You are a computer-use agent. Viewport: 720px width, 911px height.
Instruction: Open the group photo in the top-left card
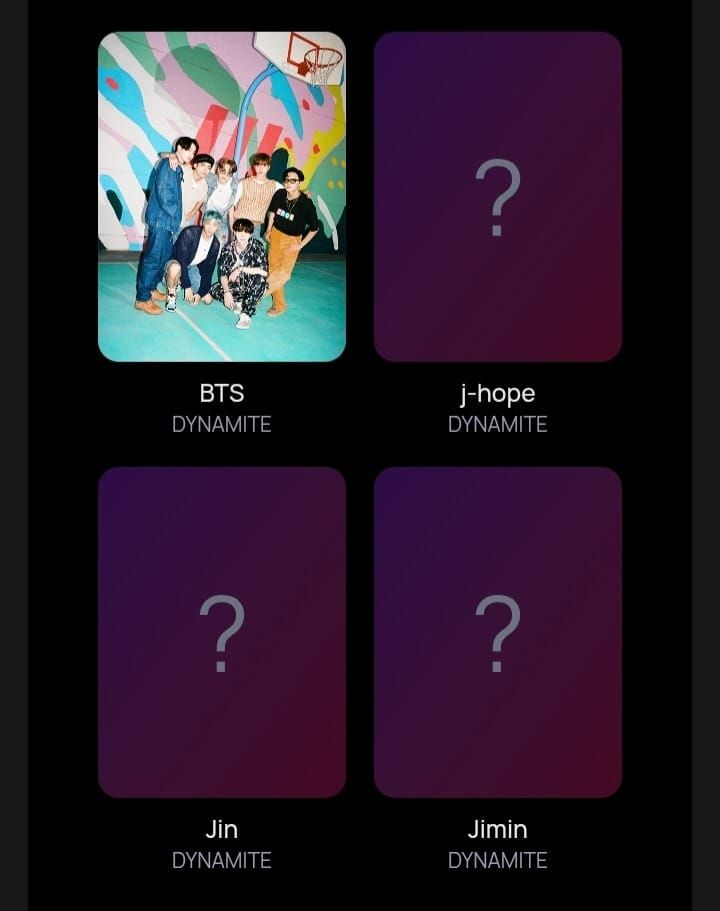tap(222, 196)
